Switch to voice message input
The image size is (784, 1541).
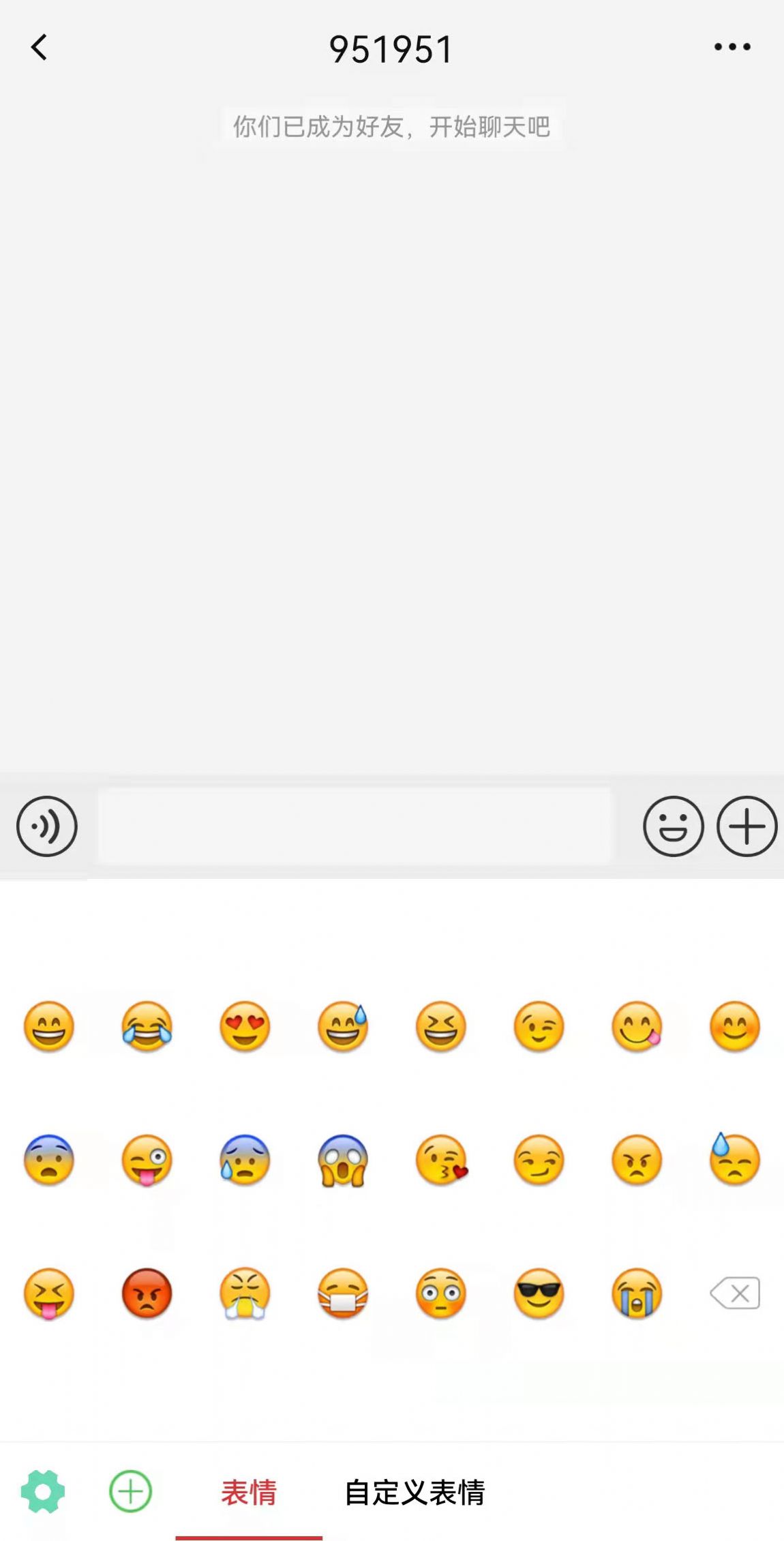[x=46, y=826]
